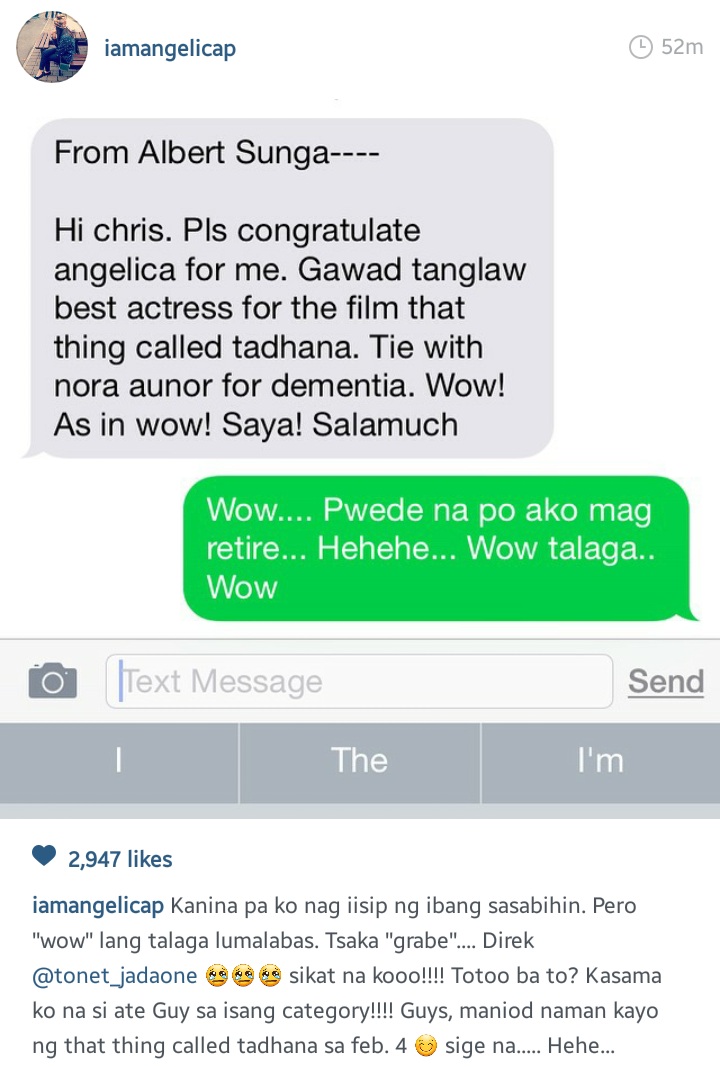
Task: Open iamangelicap's profile picture
Action: [52, 48]
